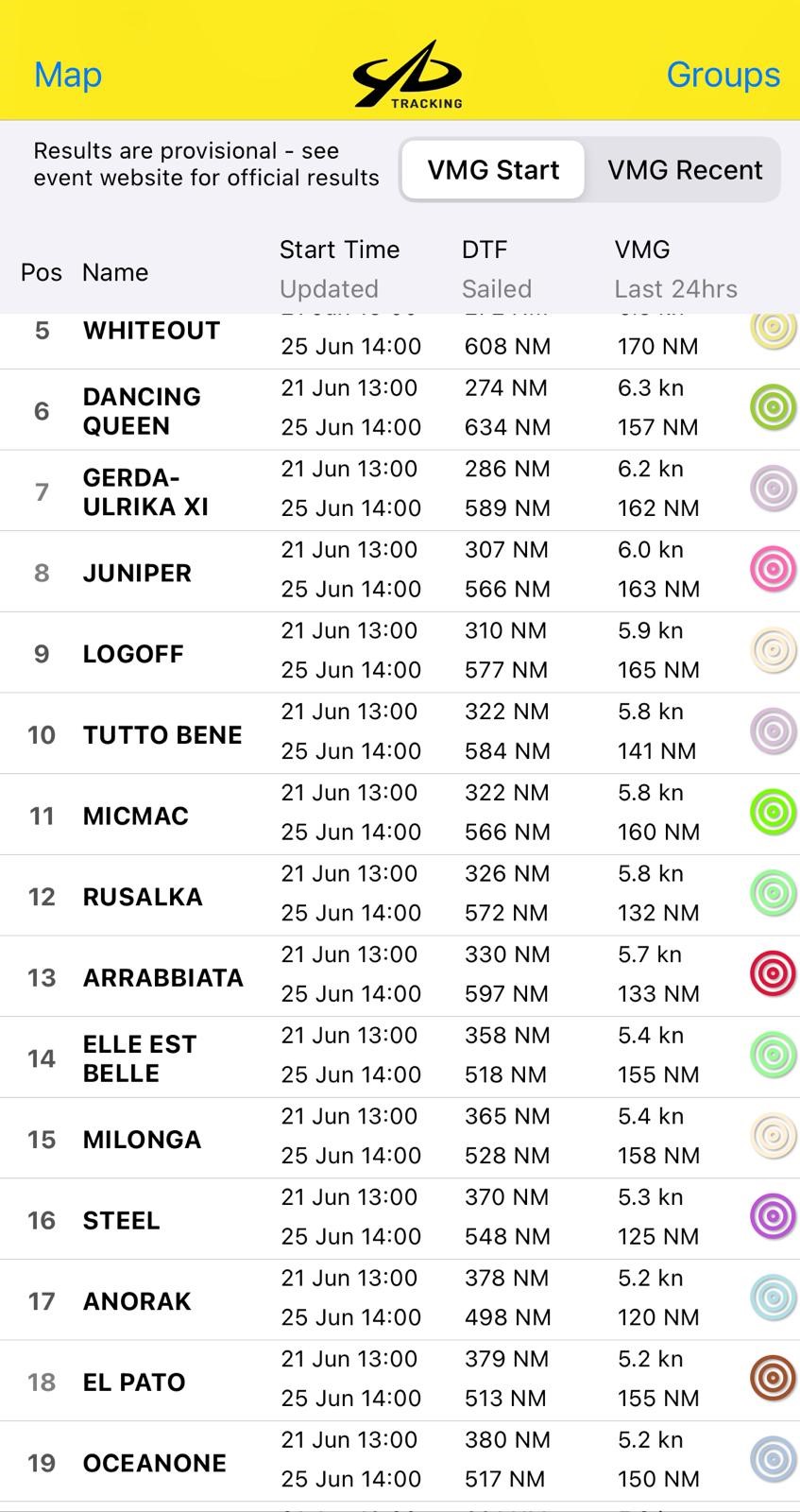Open the ELLE EST BELLE row
Viewport: 800px width, 1512px height.
pyautogui.click(x=400, y=1057)
